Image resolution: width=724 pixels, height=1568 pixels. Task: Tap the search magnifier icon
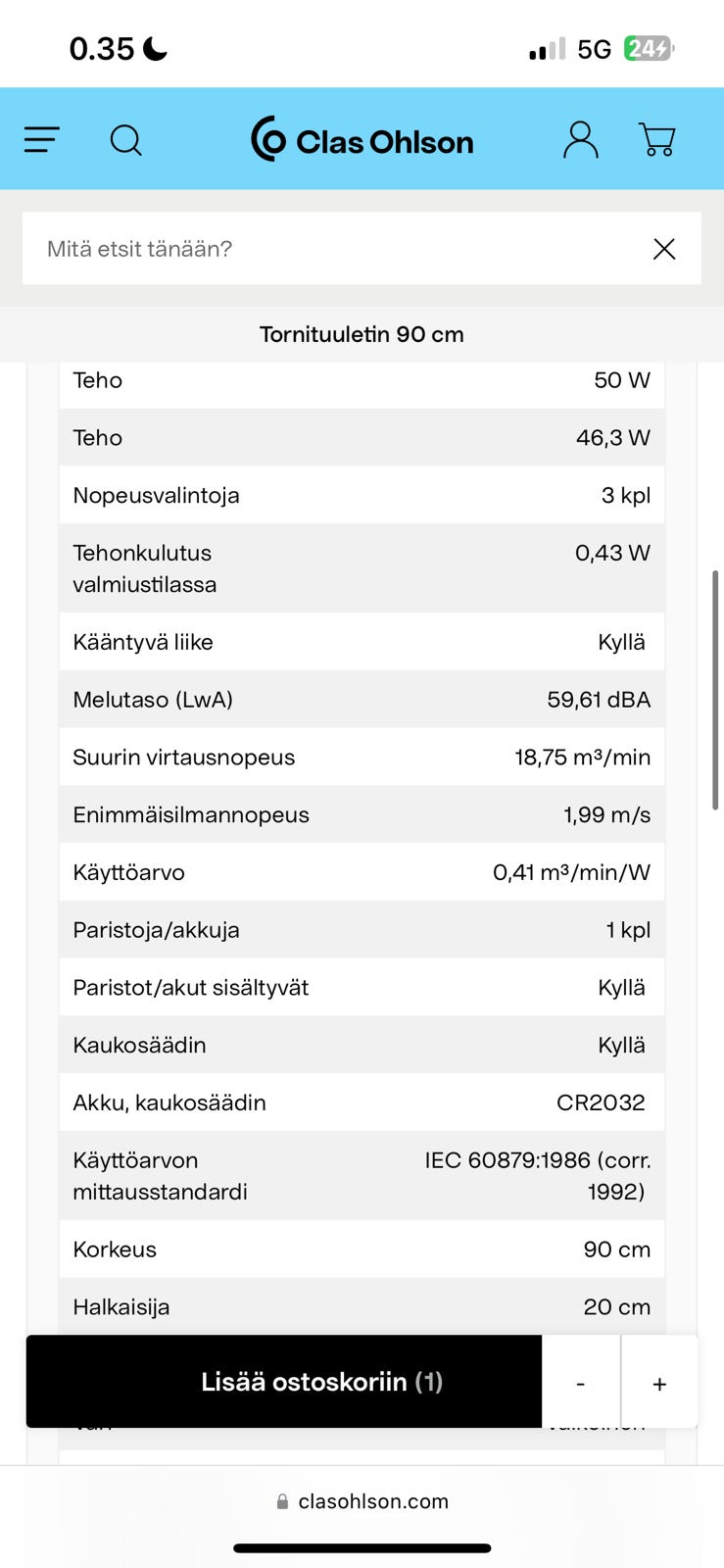125,140
